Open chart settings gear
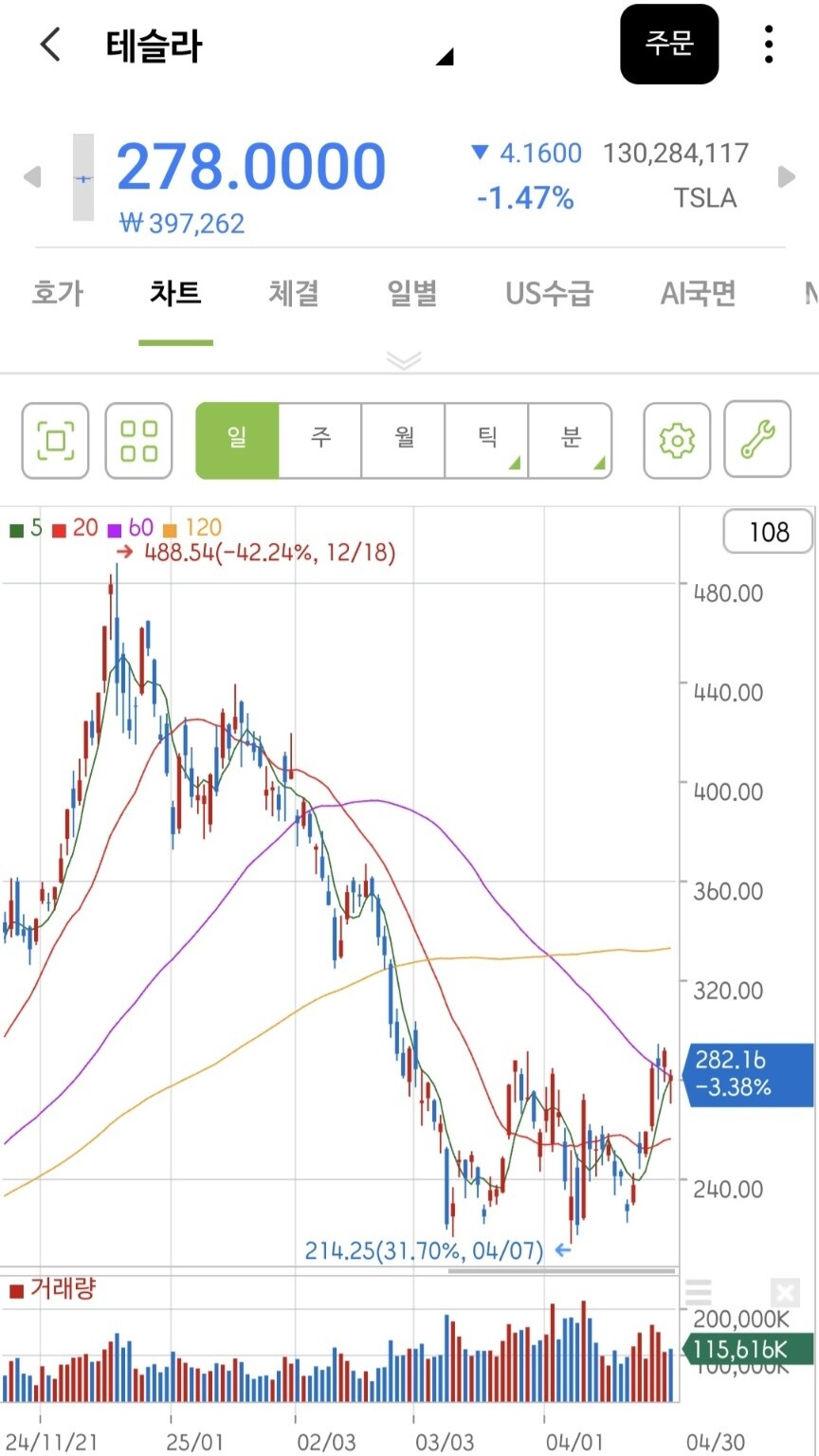The height and width of the screenshot is (1456, 819). pyautogui.click(x=677, y=441)
